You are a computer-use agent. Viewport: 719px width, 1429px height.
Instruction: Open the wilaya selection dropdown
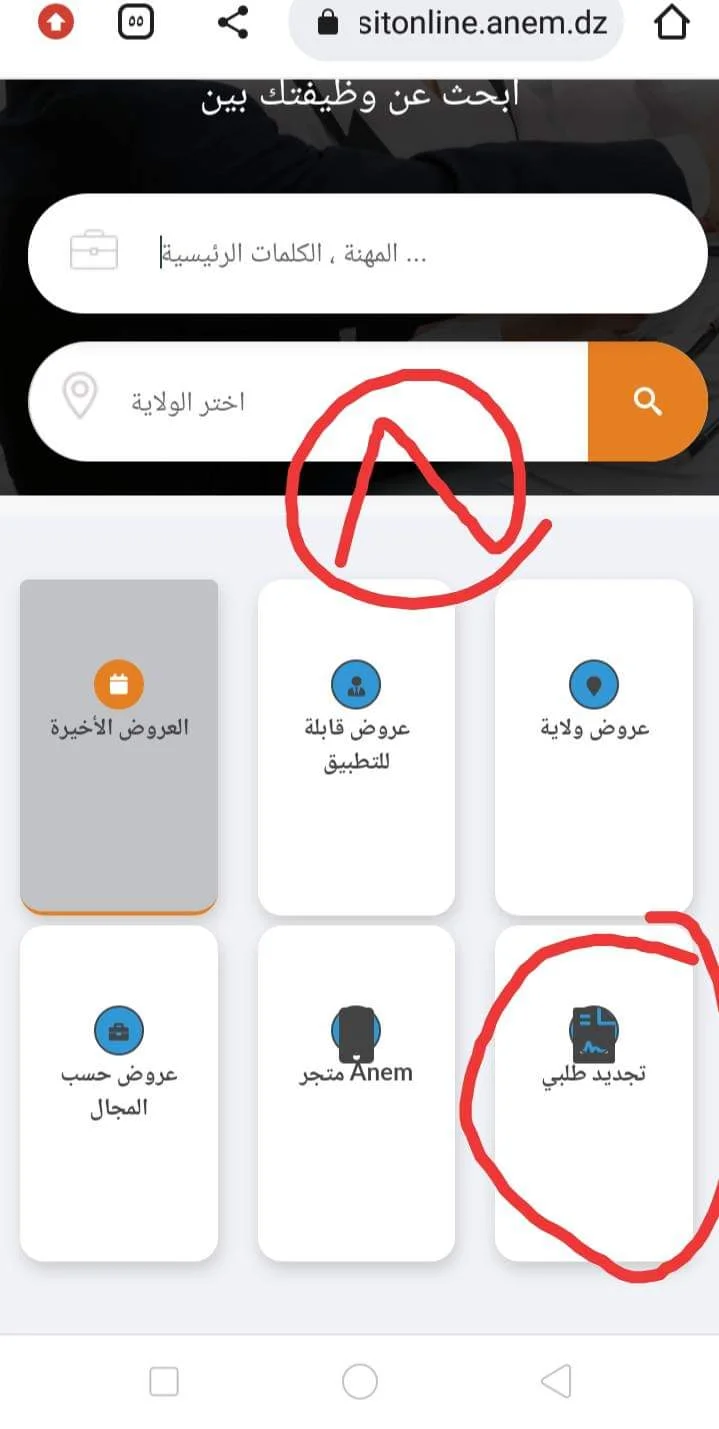[x=308, y=402]
